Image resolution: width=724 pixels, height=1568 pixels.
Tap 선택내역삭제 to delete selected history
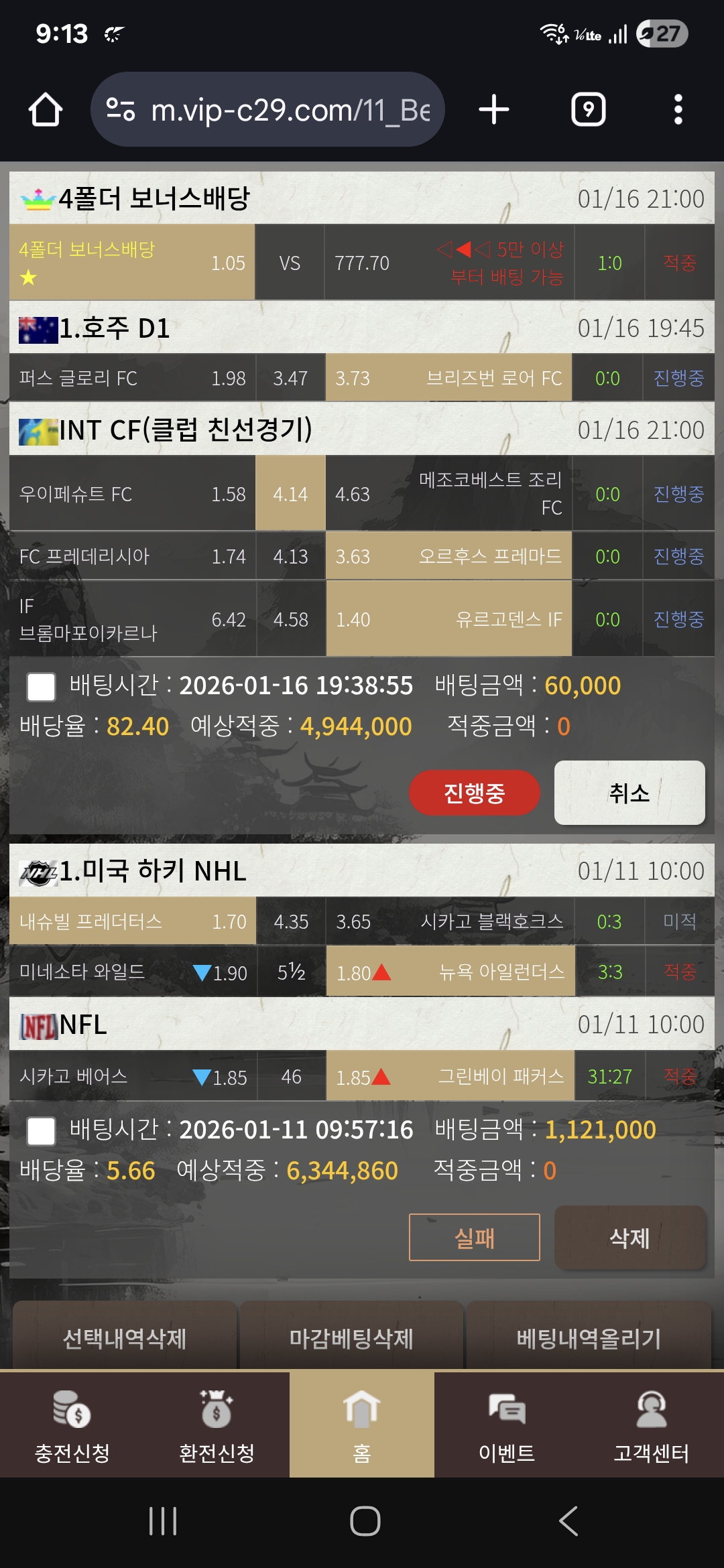[x=125, y=1338]
